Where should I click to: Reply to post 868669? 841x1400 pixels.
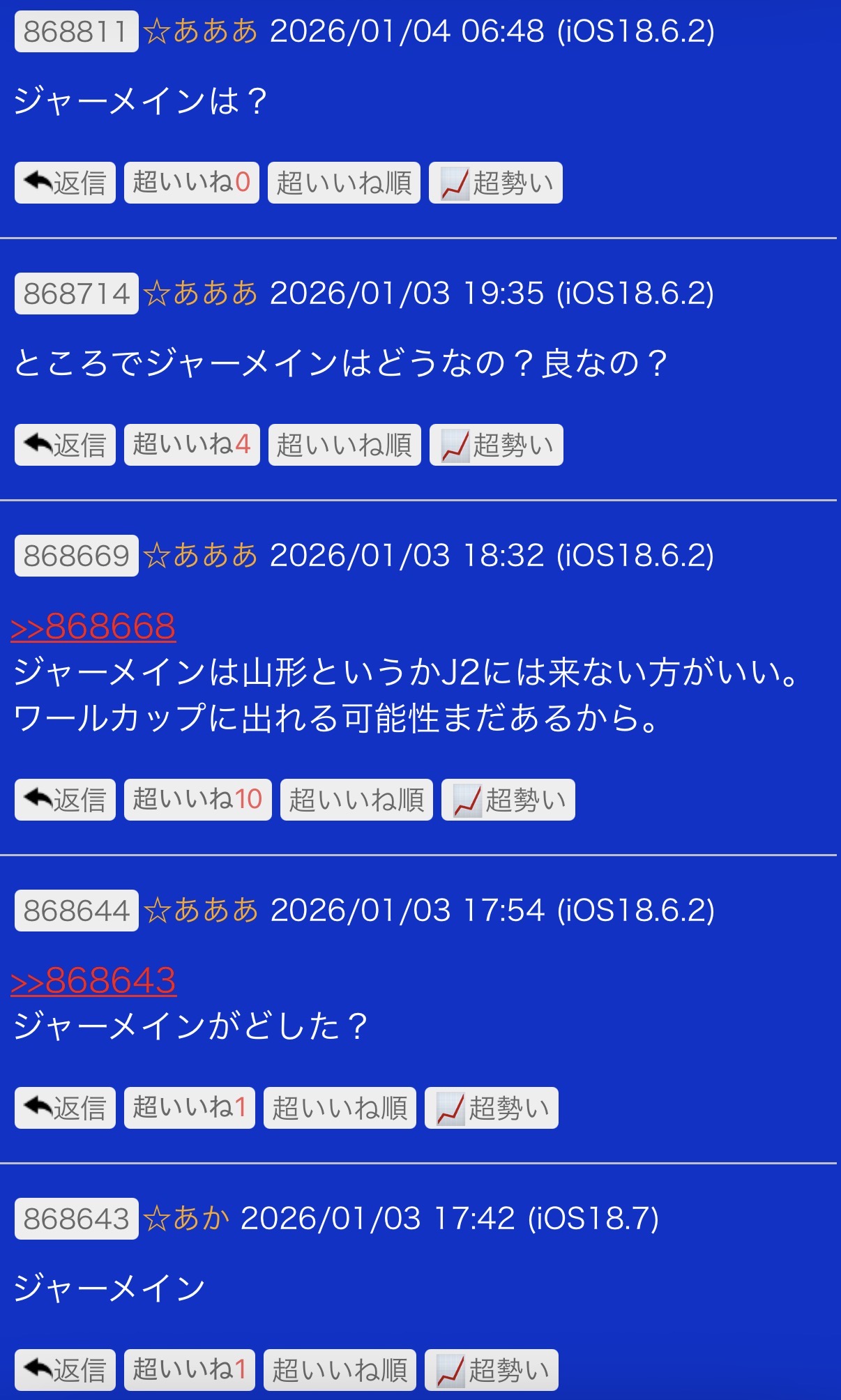[65, 800]
